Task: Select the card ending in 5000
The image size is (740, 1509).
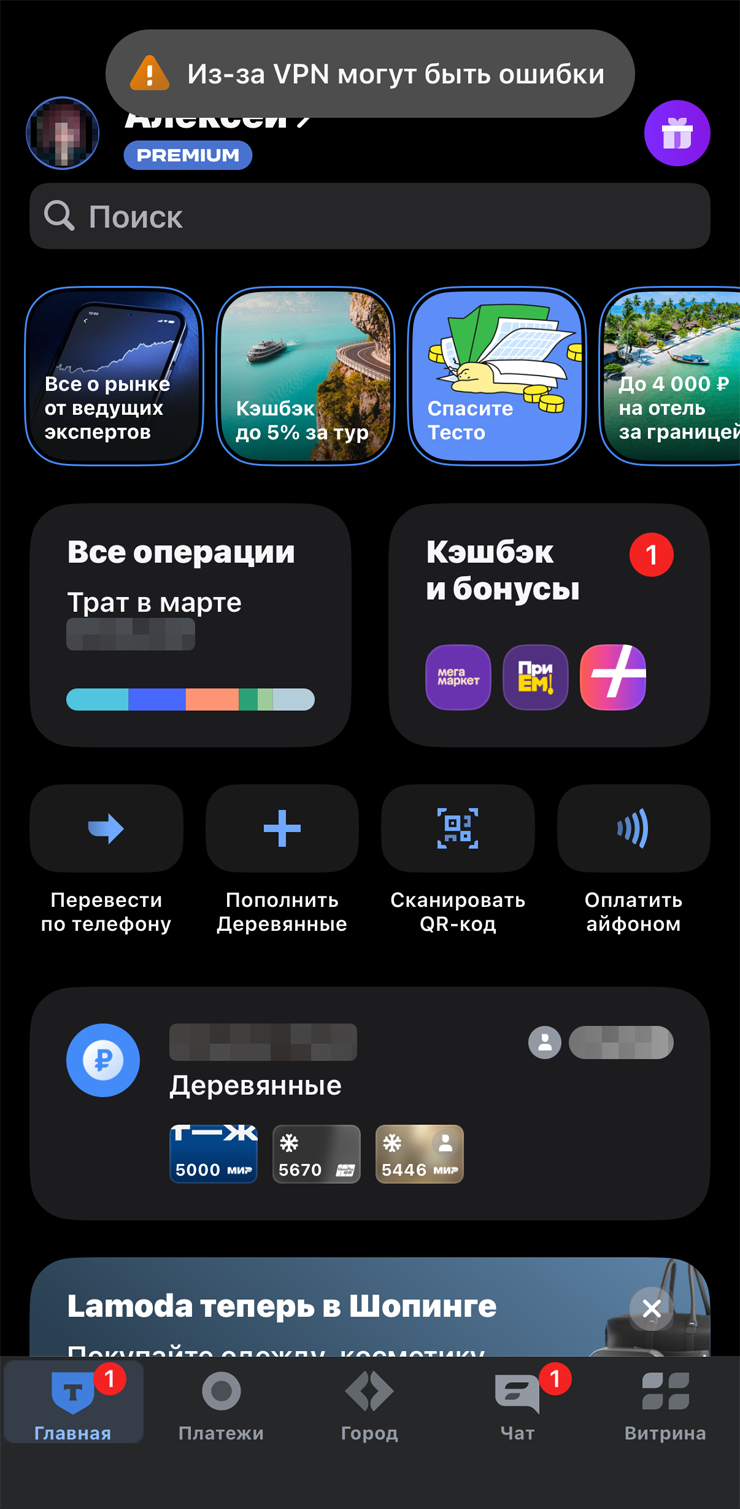Action: coord(214,1154)
